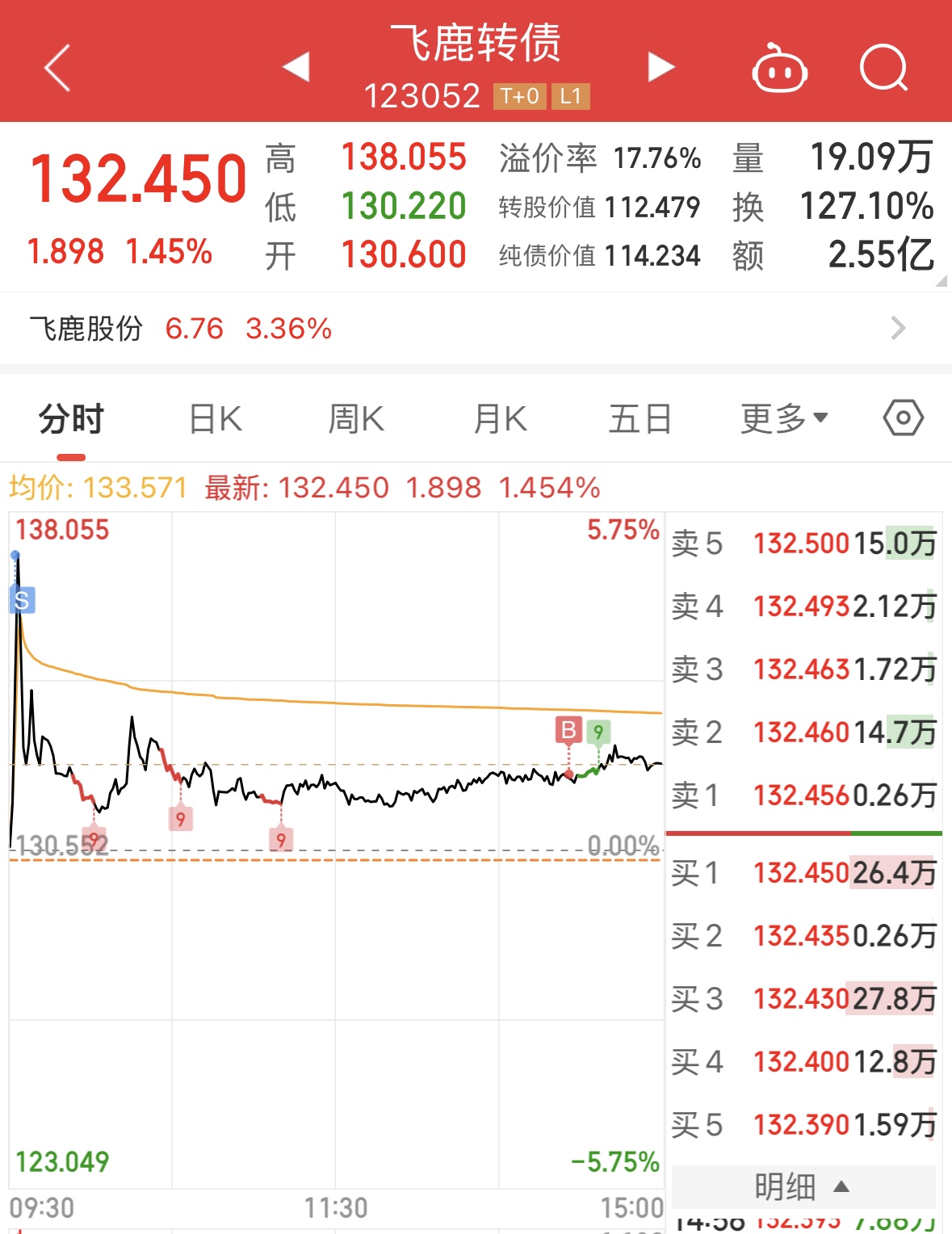Switch to the 五日 chart tab

(640, 419)
